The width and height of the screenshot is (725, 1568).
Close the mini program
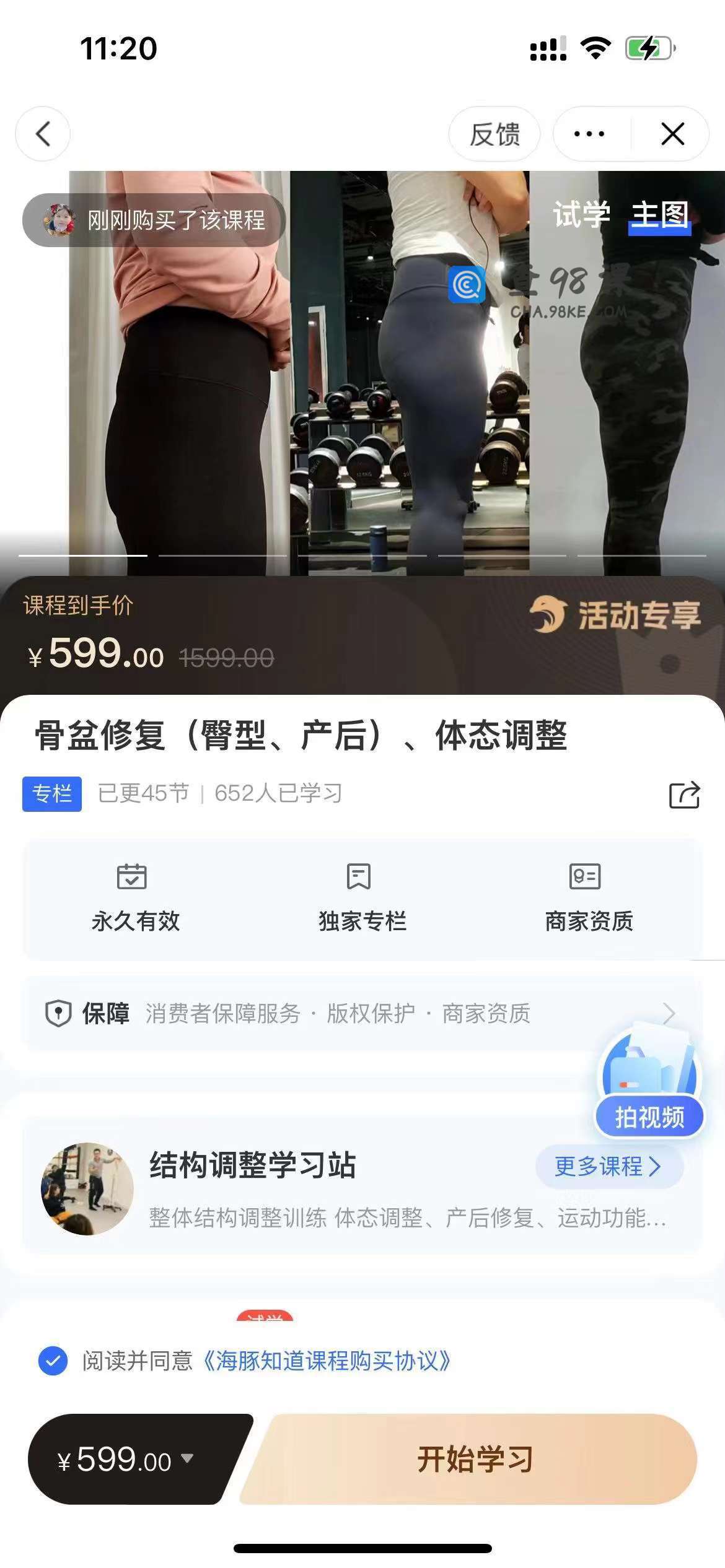(672, 134)
